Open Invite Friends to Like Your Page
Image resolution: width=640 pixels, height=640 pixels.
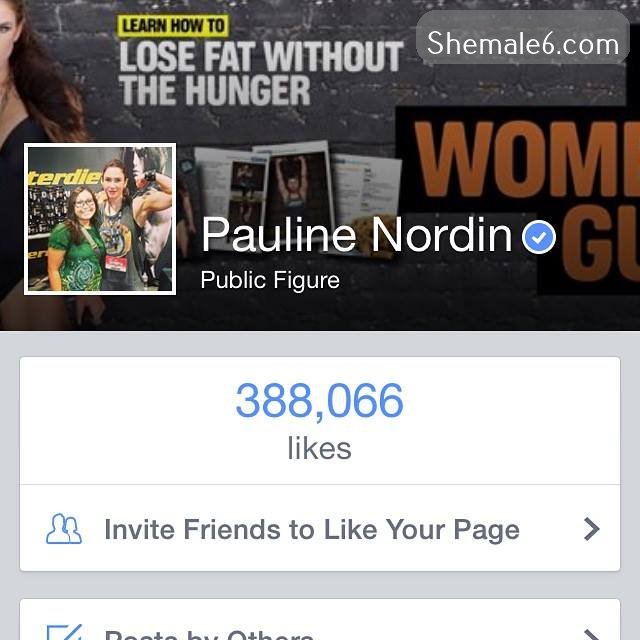click(320, 529)
